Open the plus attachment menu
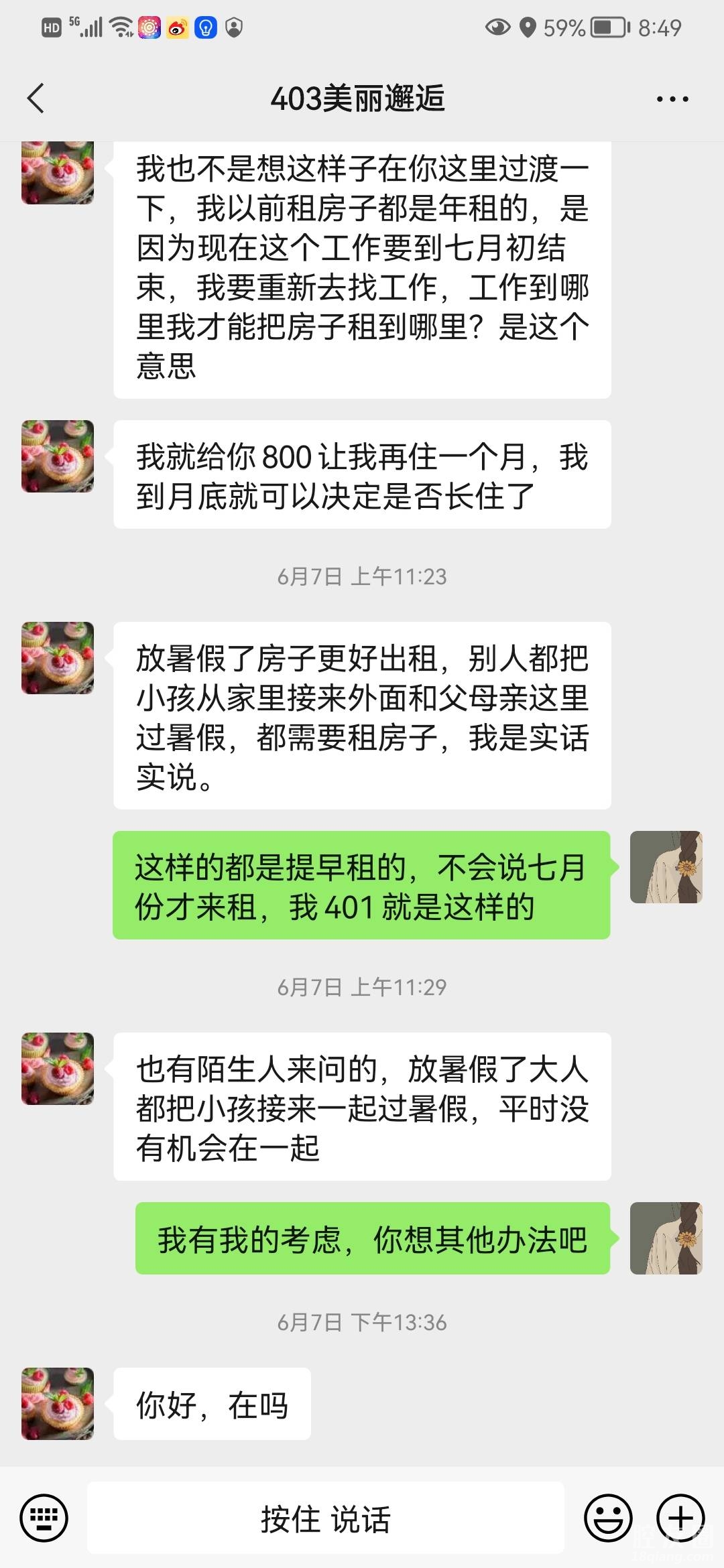This screenshot has width=724, height=1568. coord(680,1518)
